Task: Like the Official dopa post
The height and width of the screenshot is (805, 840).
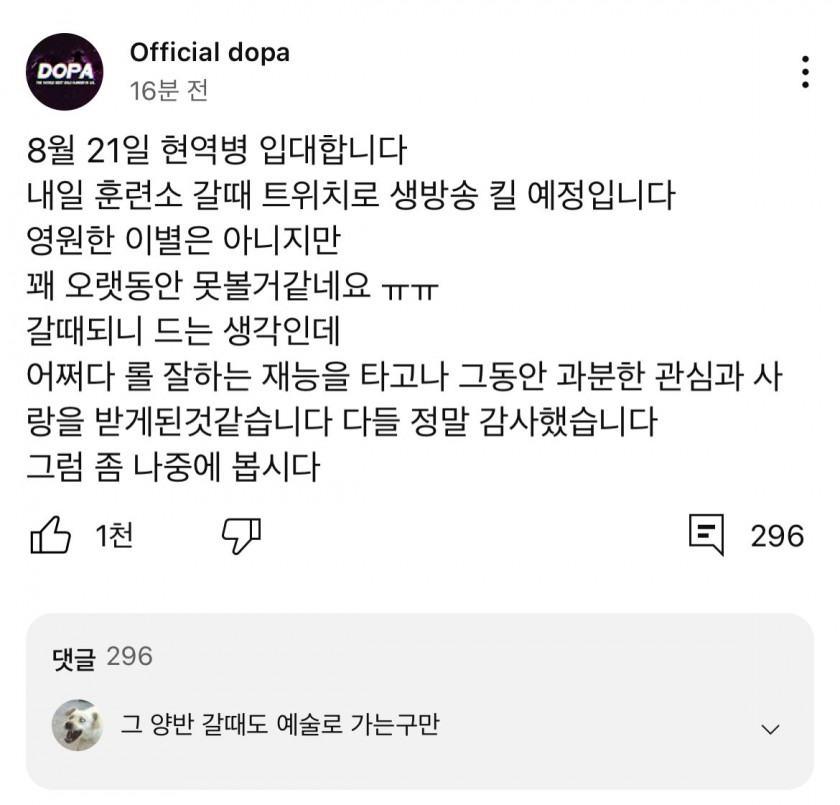Action: click(x=51, y=536)
